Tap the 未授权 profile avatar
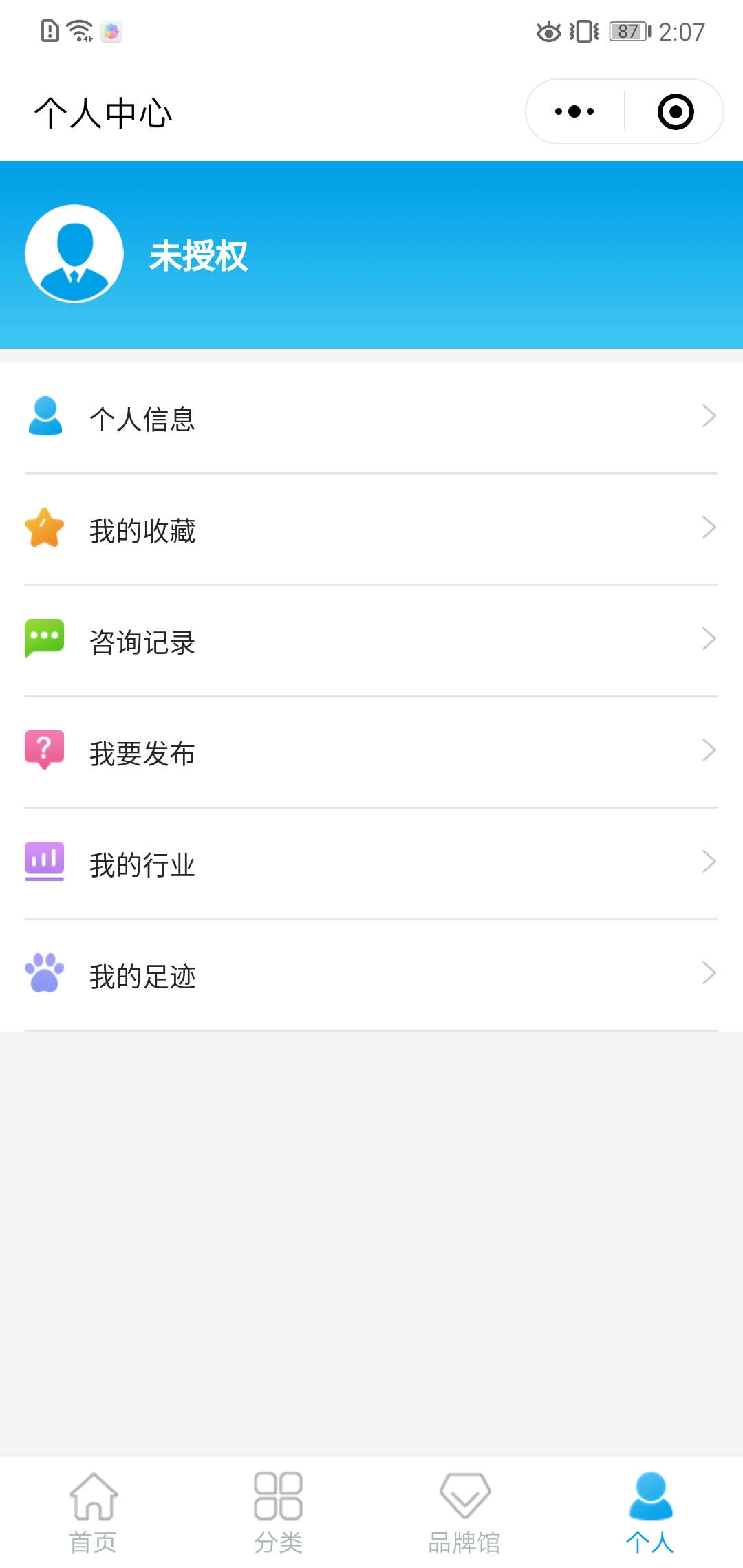743x1568 pixels. tap(74, 254)
